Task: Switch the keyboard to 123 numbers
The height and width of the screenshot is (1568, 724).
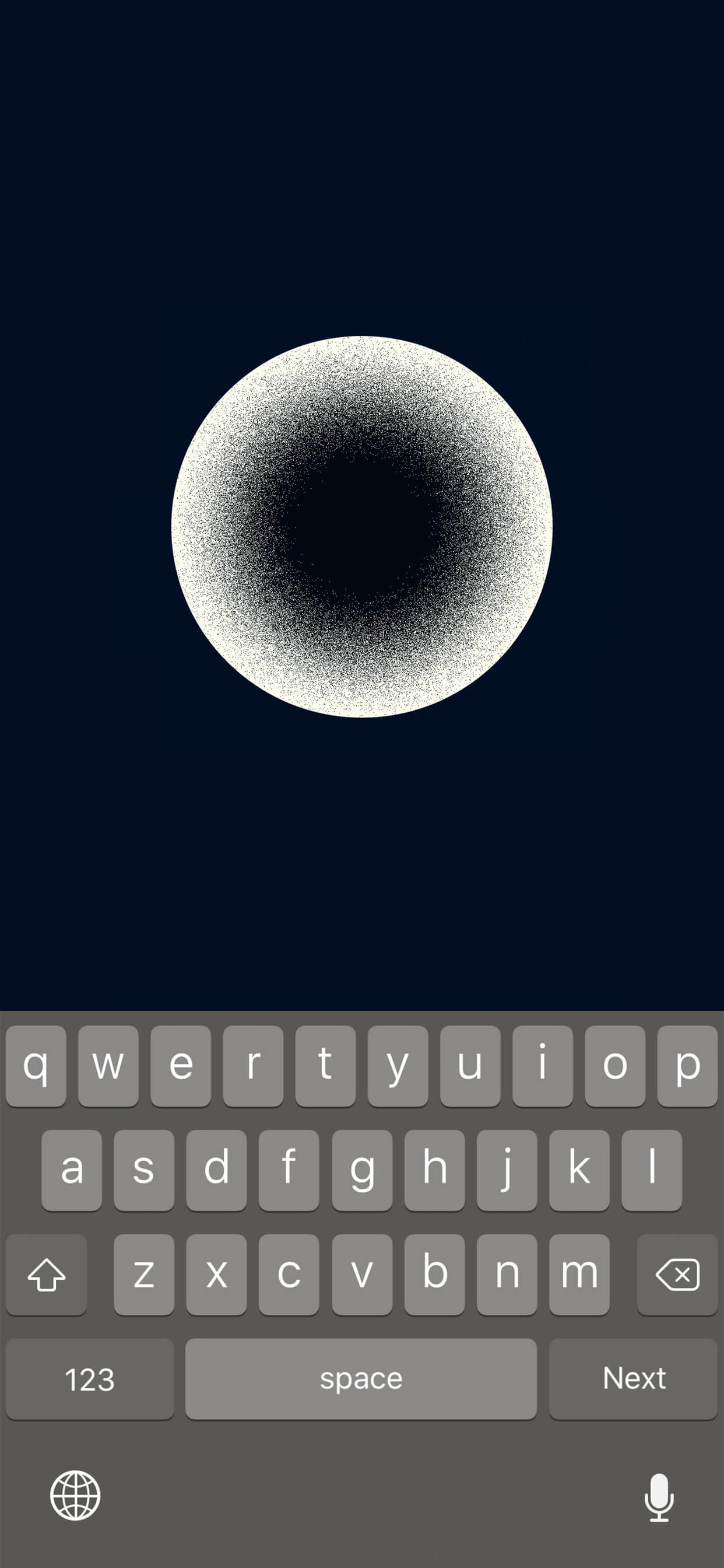Action: click(x=89, y=1378)
